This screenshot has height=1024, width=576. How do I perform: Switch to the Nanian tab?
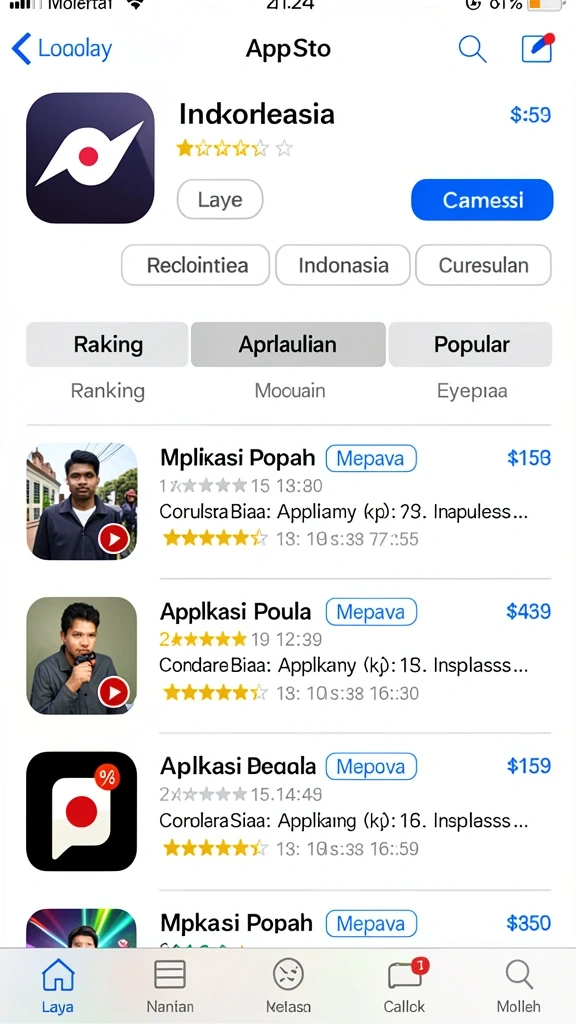(x=170, y=985)
